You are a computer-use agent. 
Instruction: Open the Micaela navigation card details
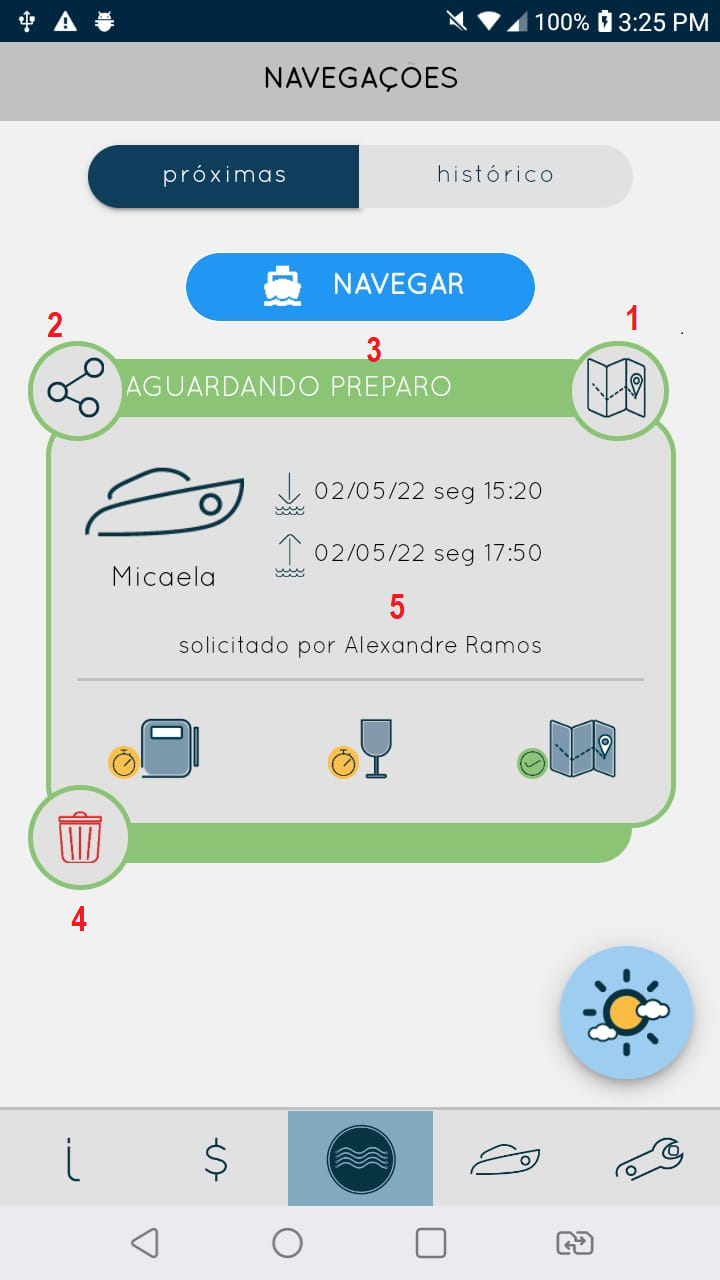(360, 560)
